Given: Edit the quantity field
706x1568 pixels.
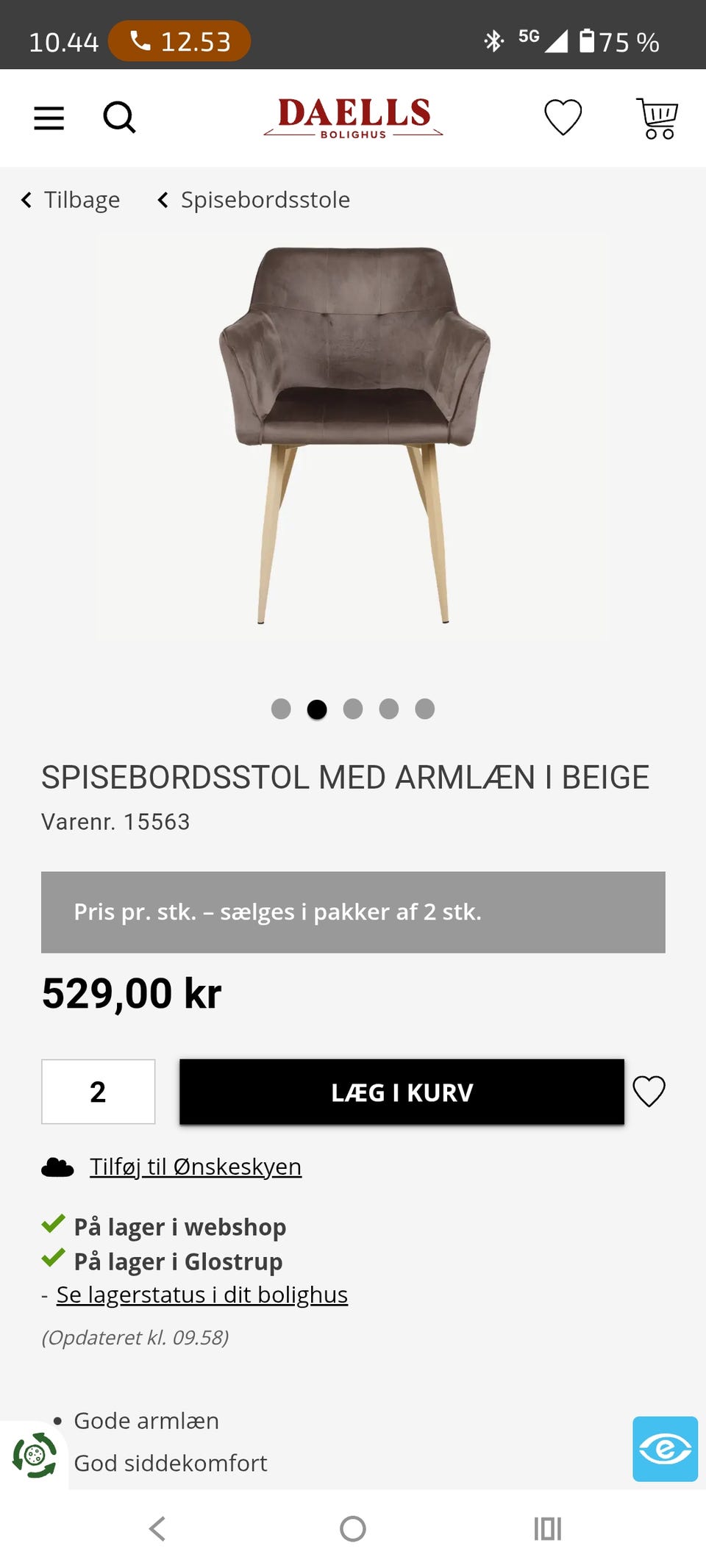Looking at the screenshot, I should coord(98,1092).
